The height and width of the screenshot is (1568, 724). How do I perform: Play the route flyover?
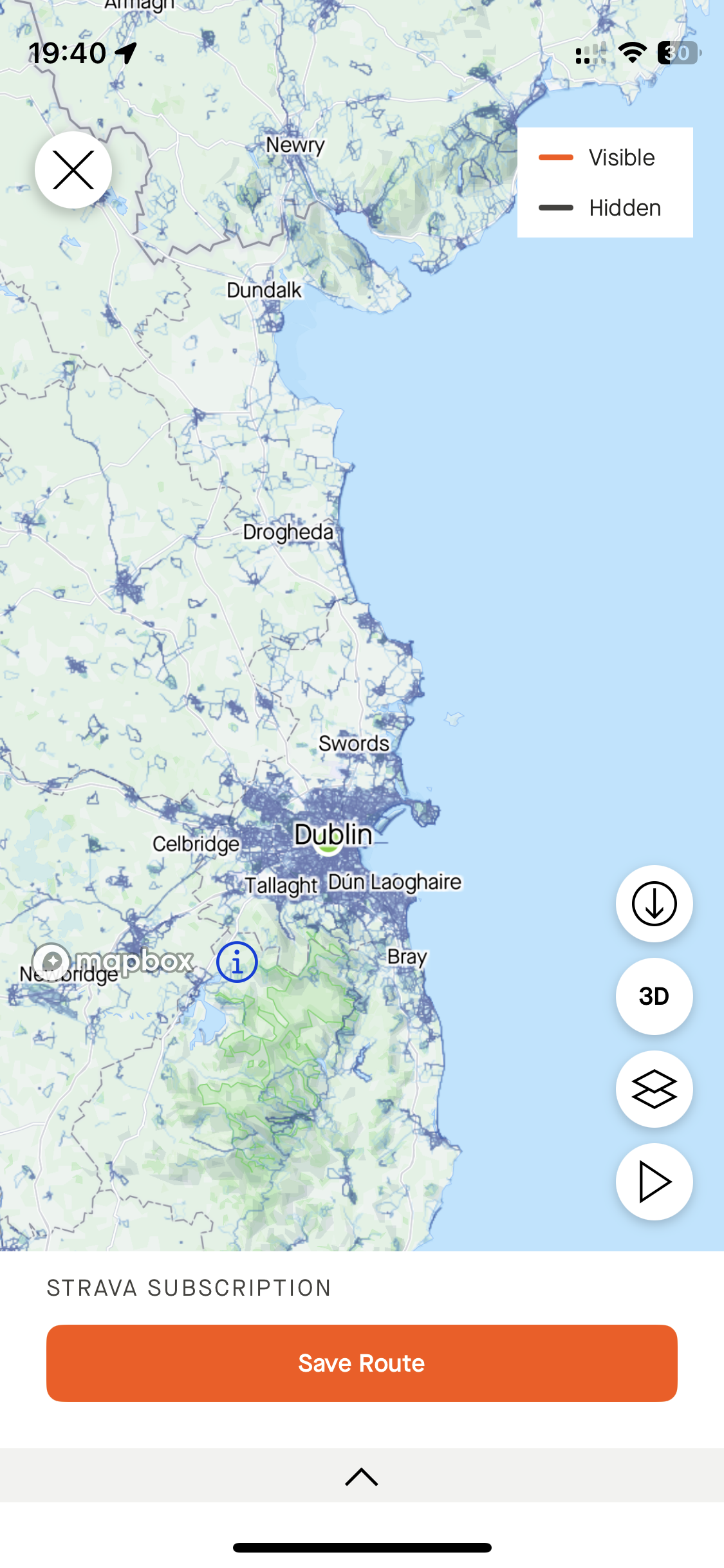(654, 1182)
